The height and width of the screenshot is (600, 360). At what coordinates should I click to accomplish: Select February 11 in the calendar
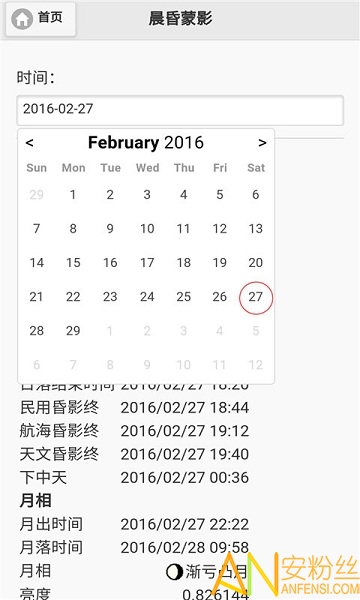tap(183, 229)
